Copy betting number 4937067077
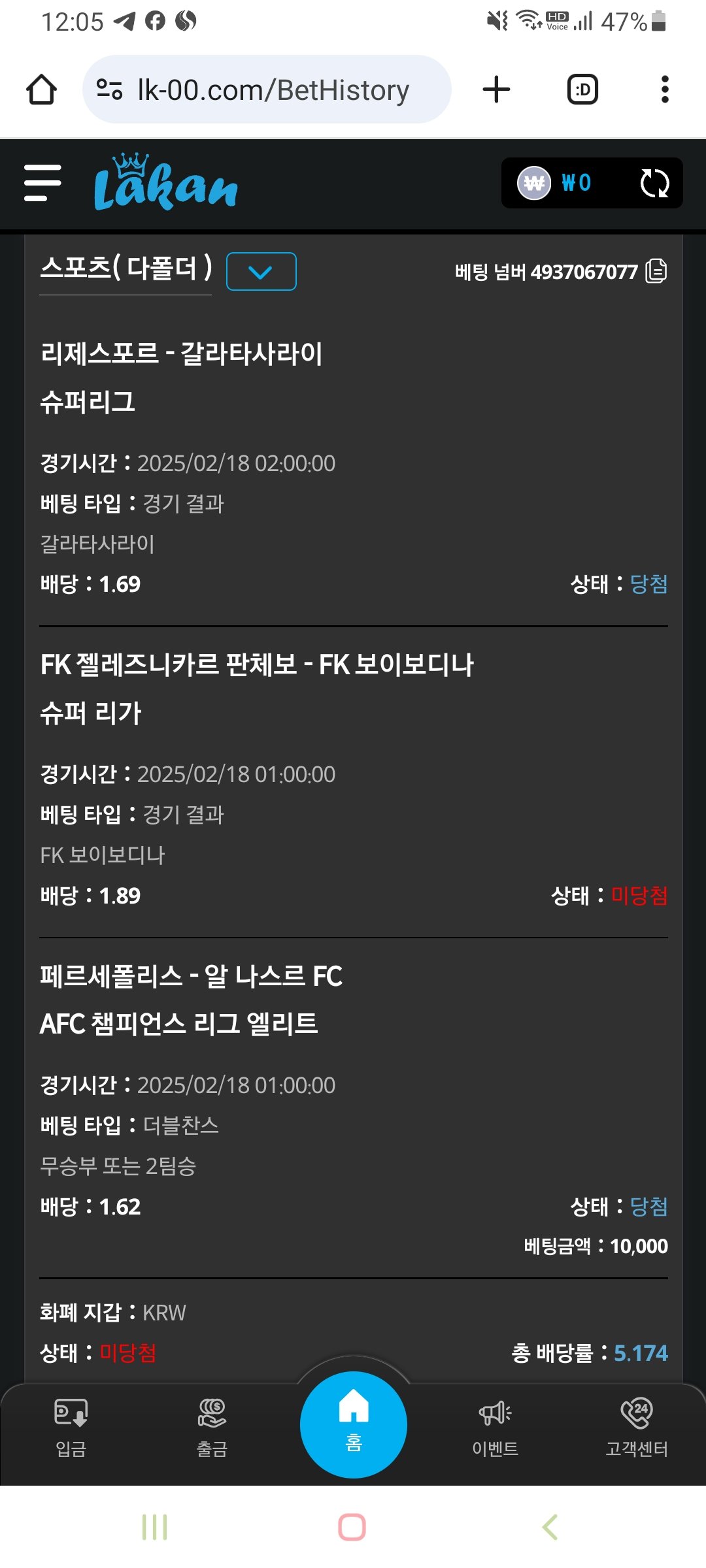This screenshot has width=706, height=1568. (656, 271)
